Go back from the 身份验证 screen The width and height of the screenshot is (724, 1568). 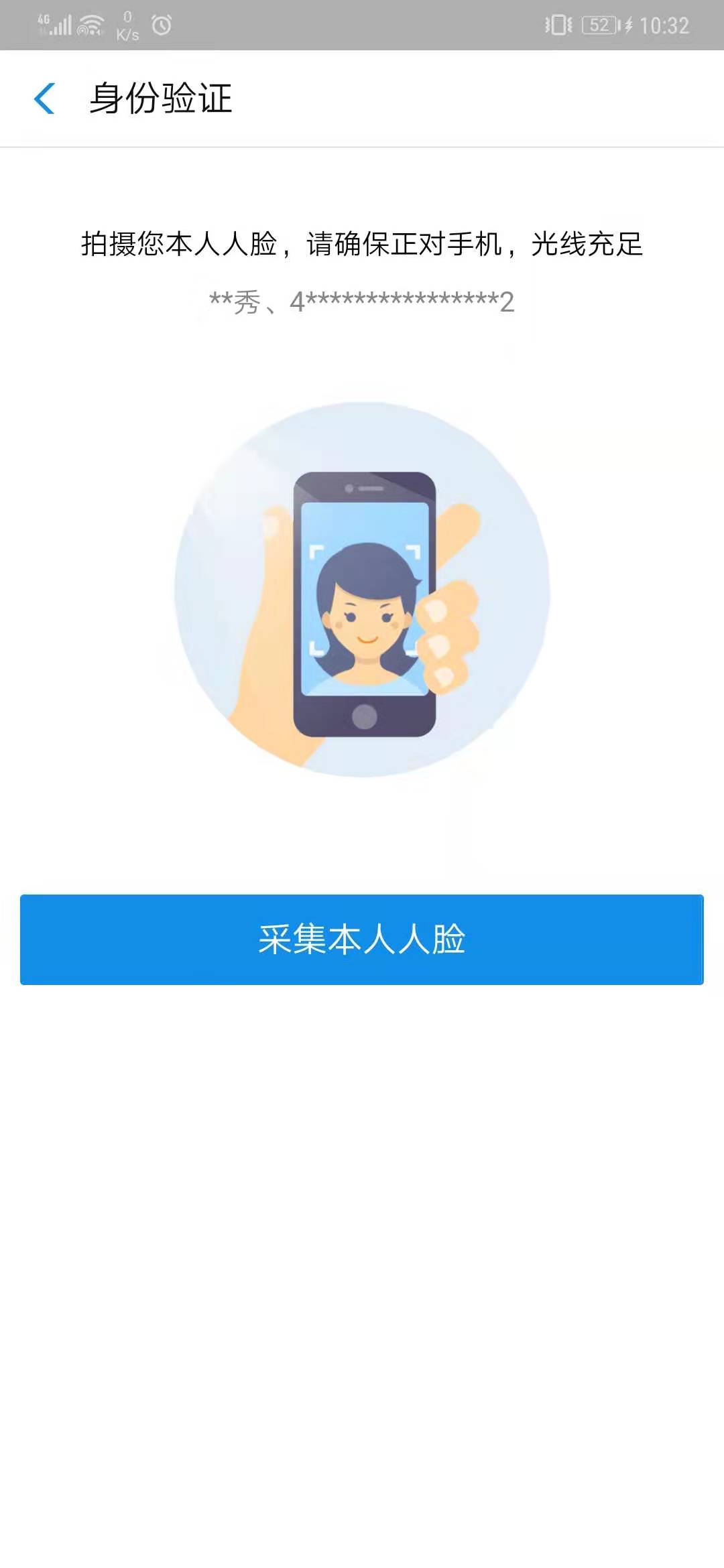click(44, 99)
